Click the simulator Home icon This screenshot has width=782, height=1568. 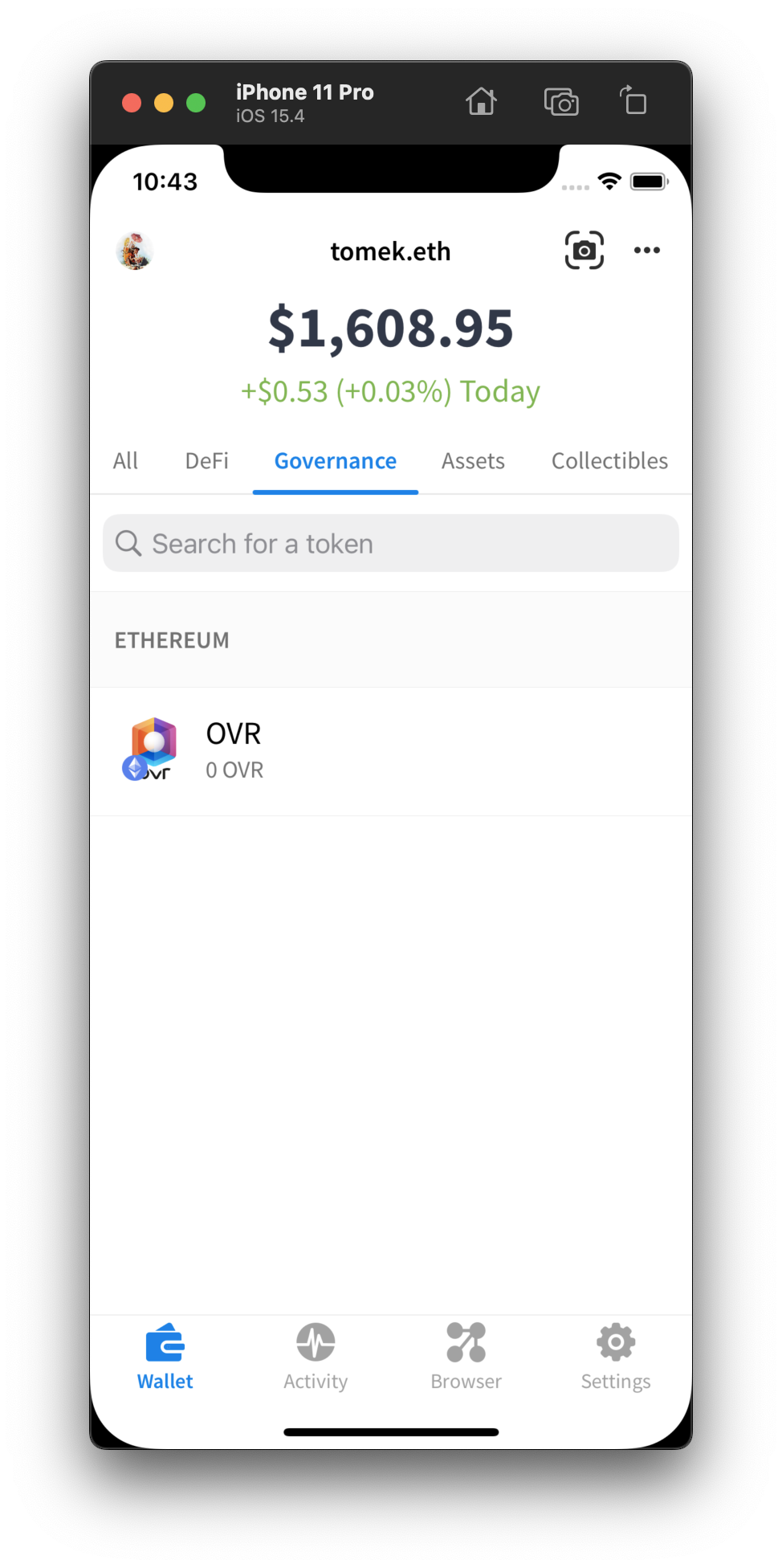pyautogui.click(x=481, y=102)
